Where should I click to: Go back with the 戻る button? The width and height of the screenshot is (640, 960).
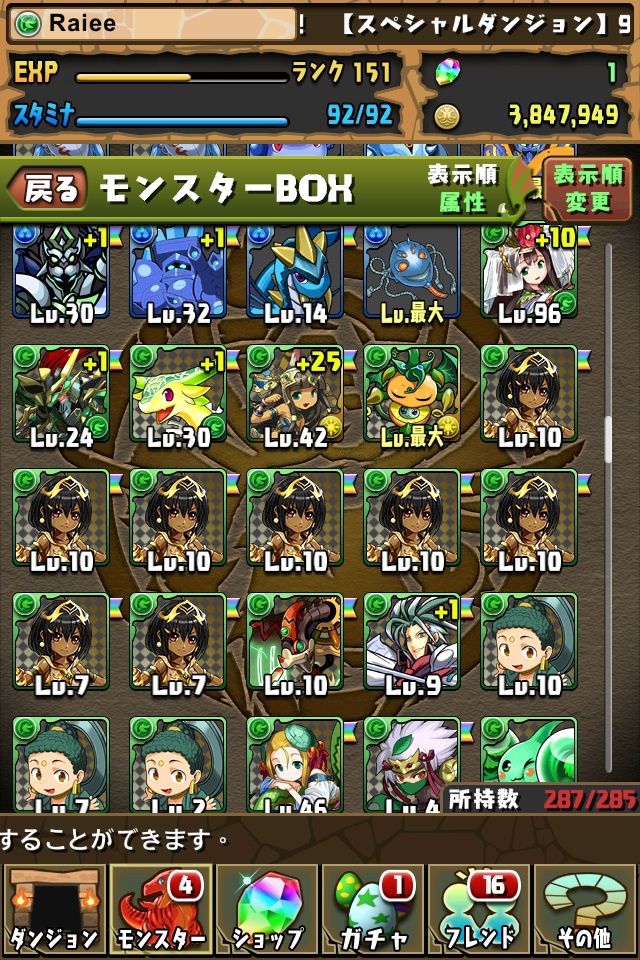tap(48, 189)
